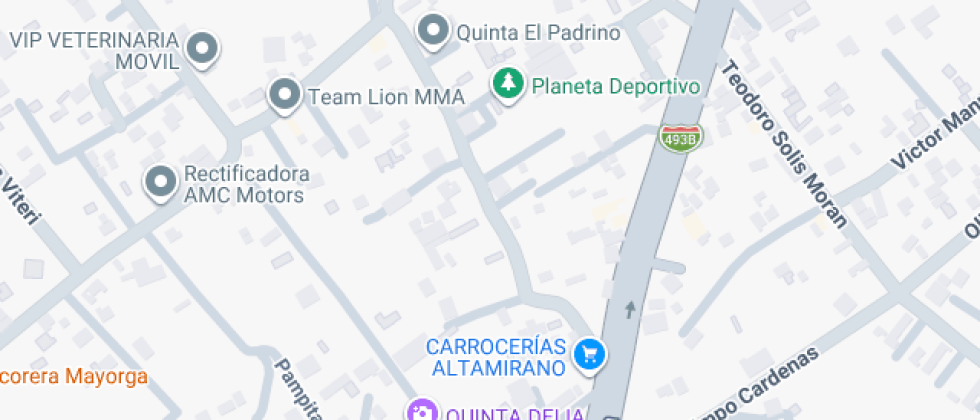The image size is (980, 420).
Task: Select the Rectificadora AMC Motors marker
Action: [160, 183]
